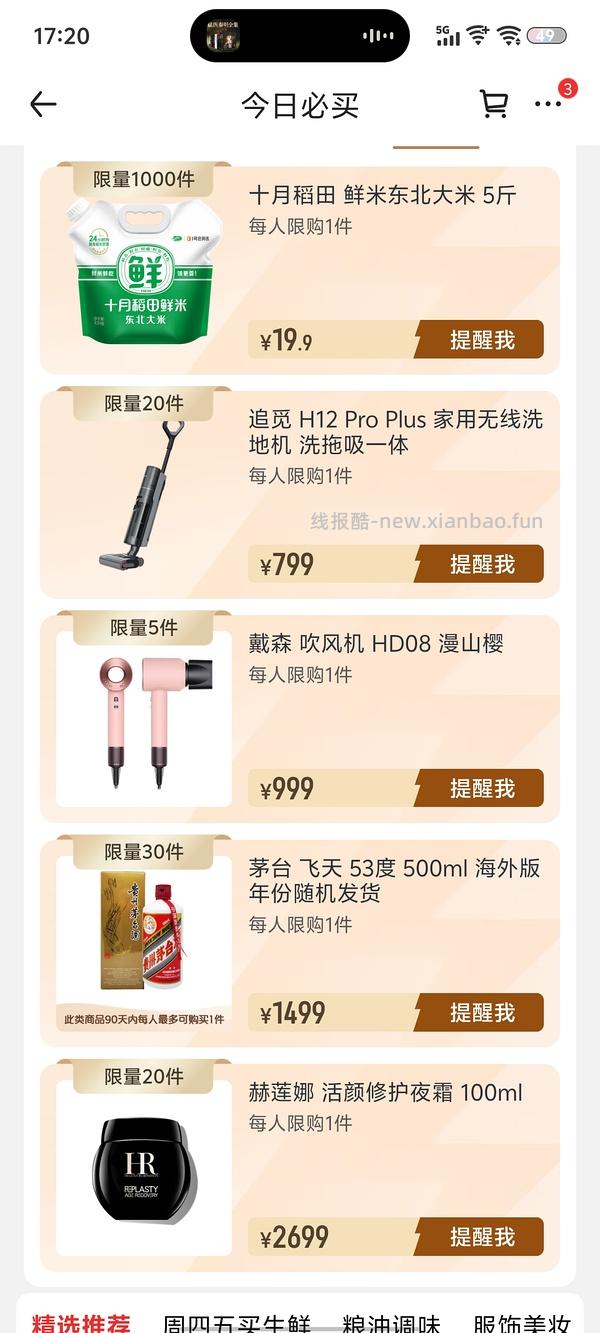Set reminder for 十月稻田 rice at ¥19.9
This screenshot has height=1333, width=600.
pos(479,340)
